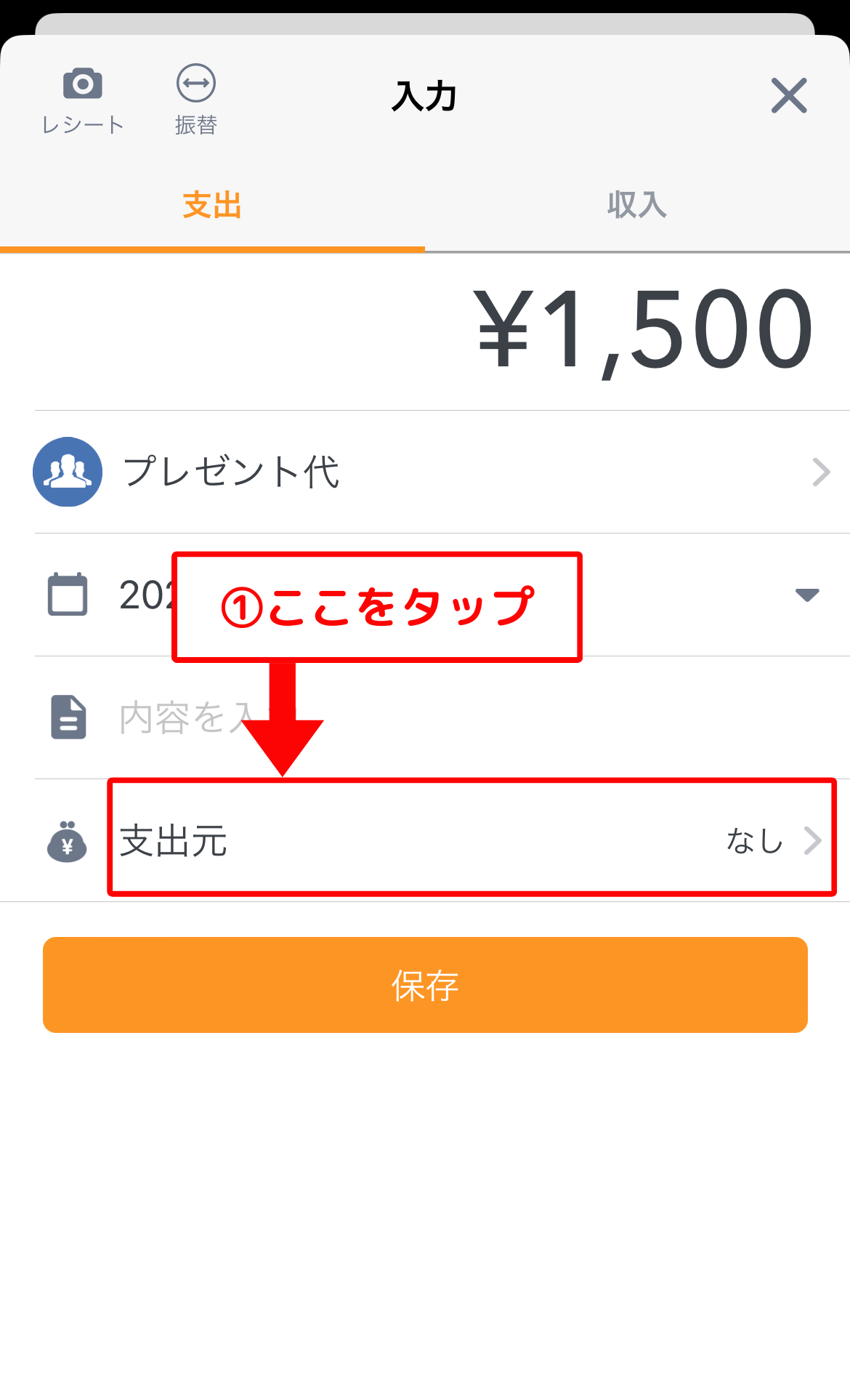The width and height of the screenshot is (850, 1400).
Task: Tap the arrows icon above 振替 label
Action: coord(195,82)
